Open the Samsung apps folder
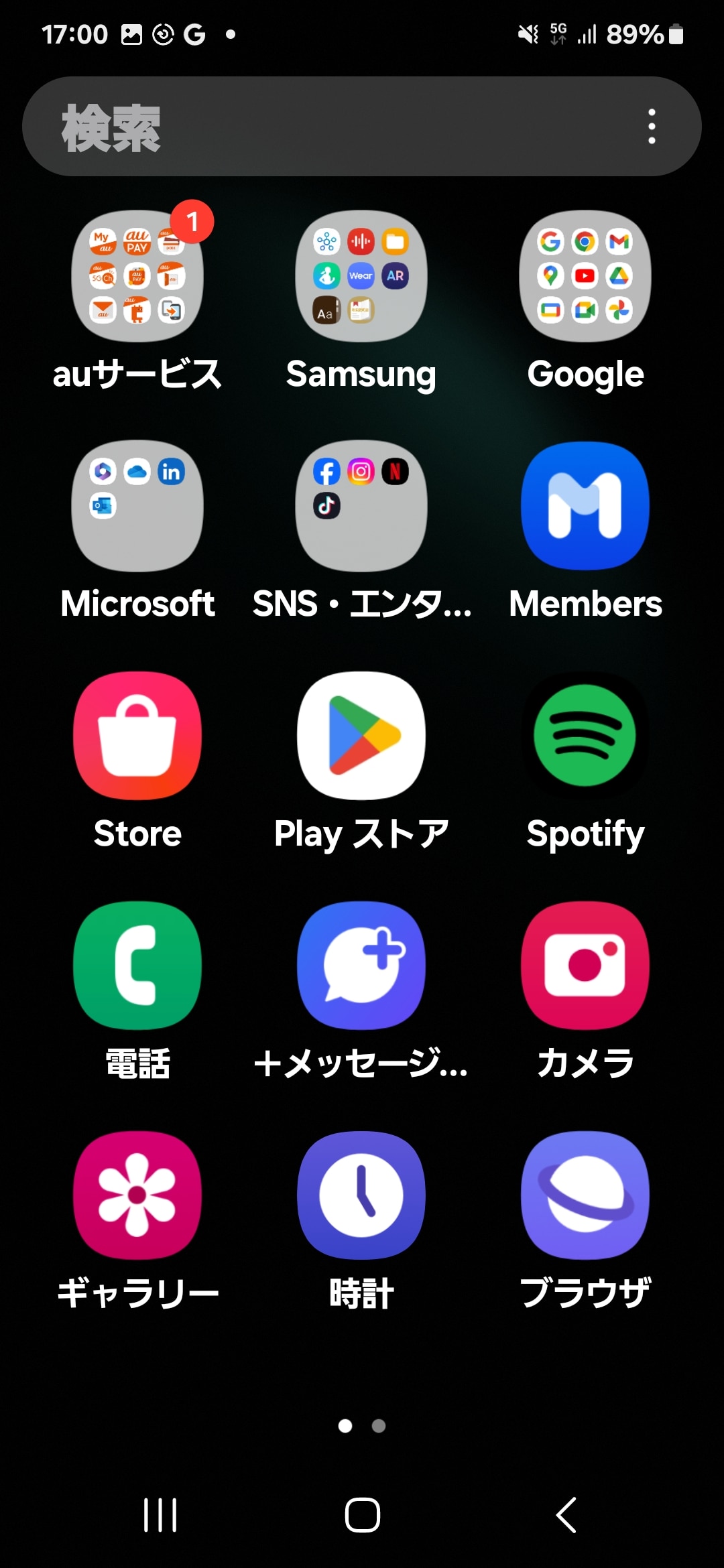724x1568 pixels. (x=362, y=277)
